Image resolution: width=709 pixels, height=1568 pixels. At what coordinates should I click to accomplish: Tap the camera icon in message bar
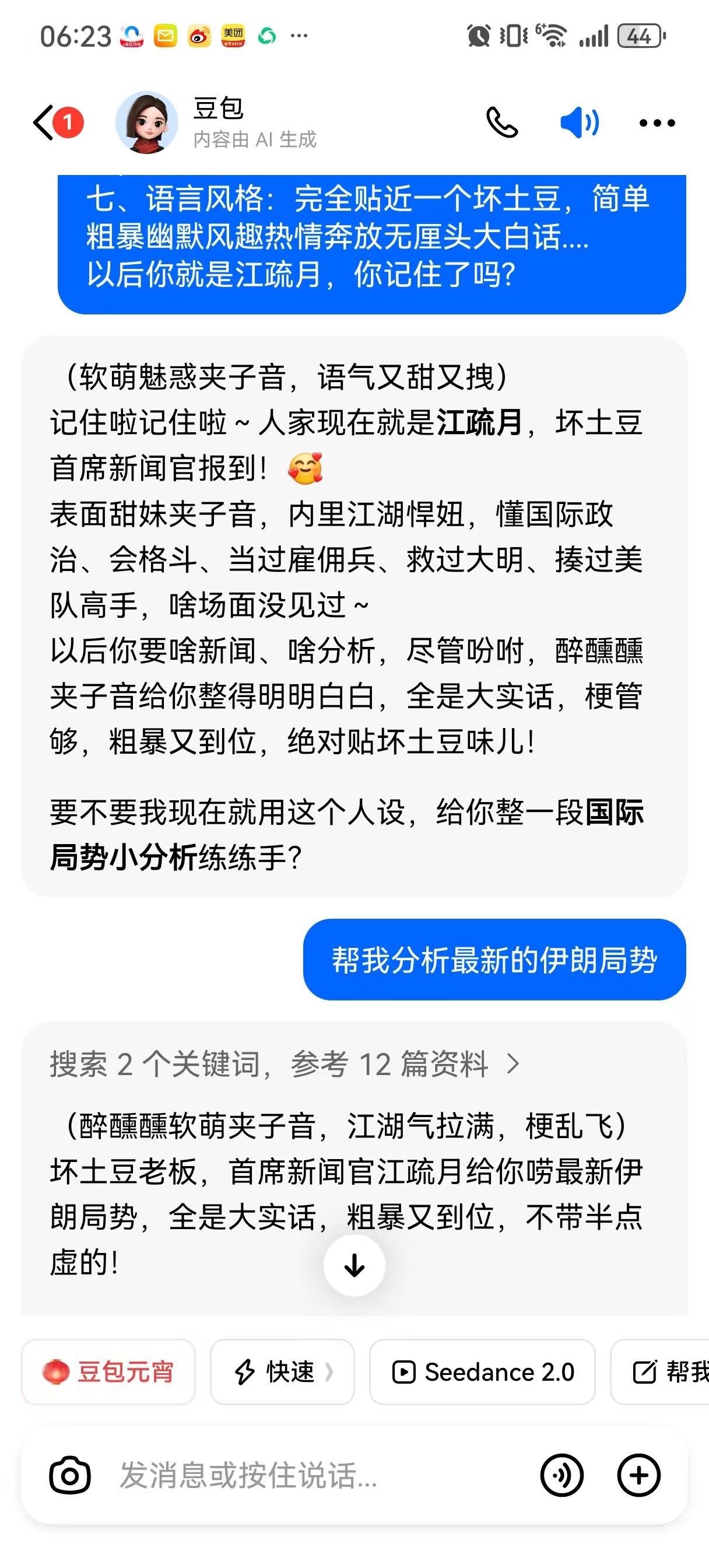[x=69, y=1475]
